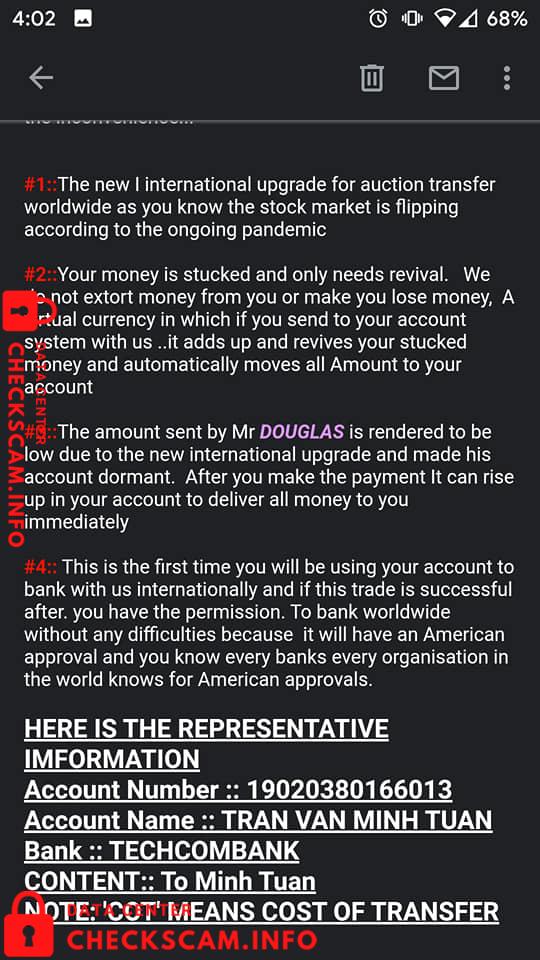Mark this email as unread

[443, 78]
